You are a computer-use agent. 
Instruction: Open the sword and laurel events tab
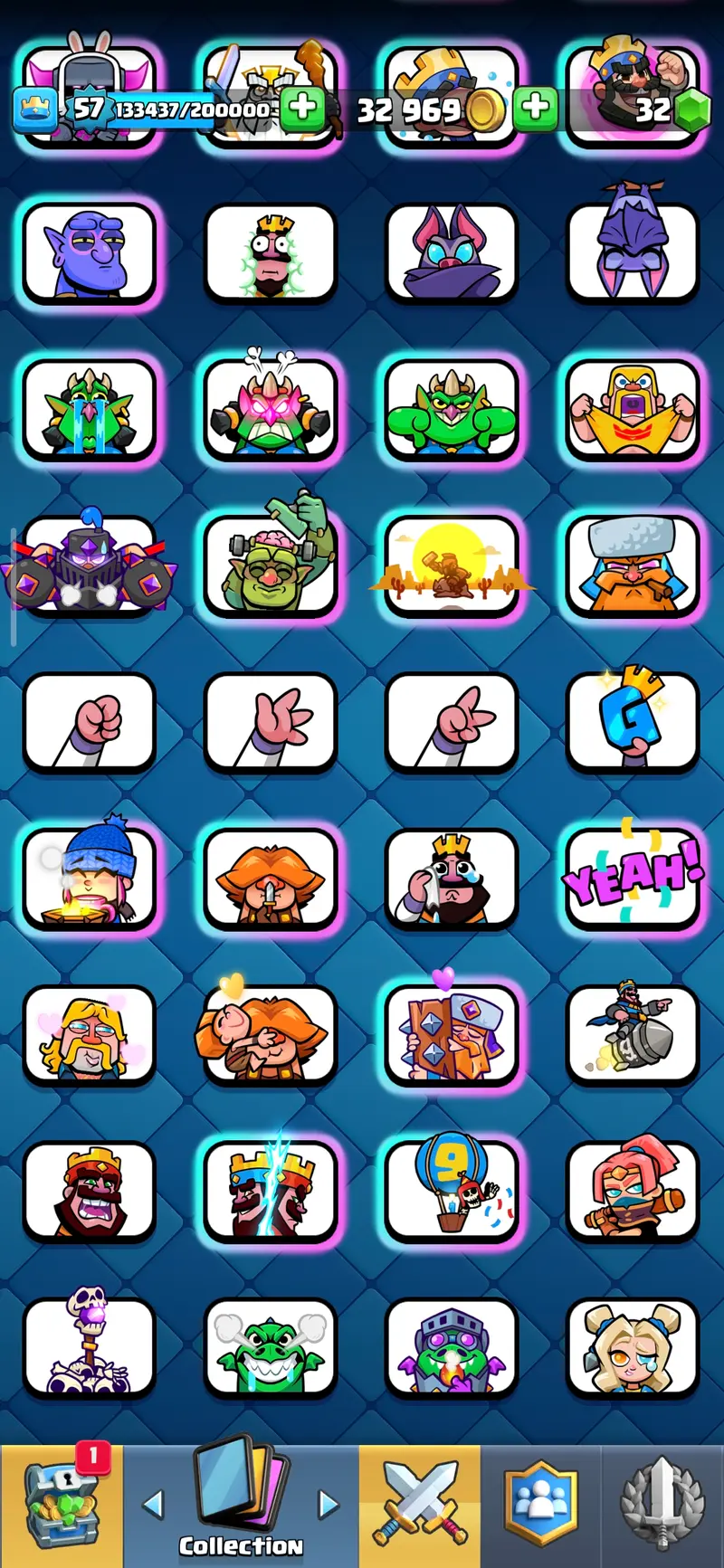(x=662, y=1506)
